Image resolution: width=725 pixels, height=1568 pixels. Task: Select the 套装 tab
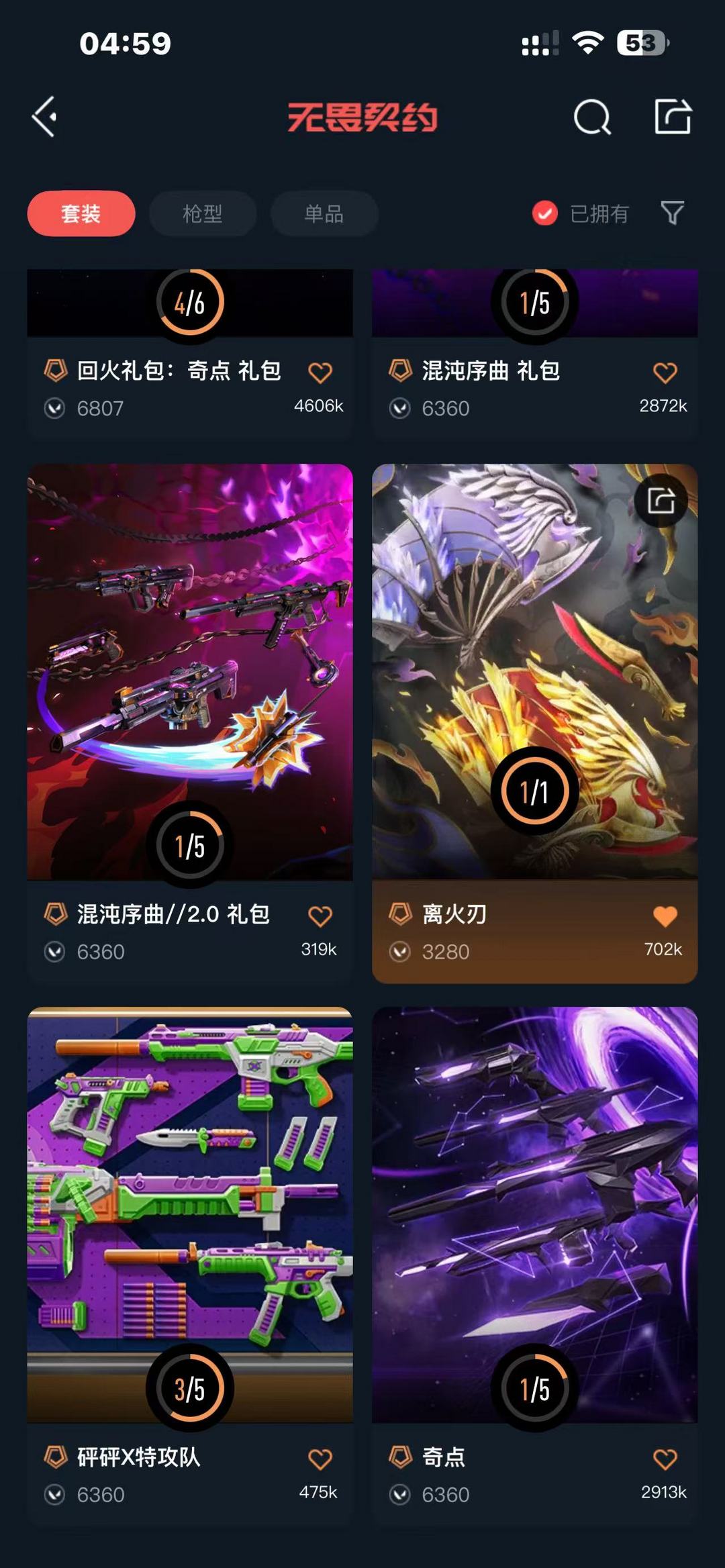[x=81, y=214]
